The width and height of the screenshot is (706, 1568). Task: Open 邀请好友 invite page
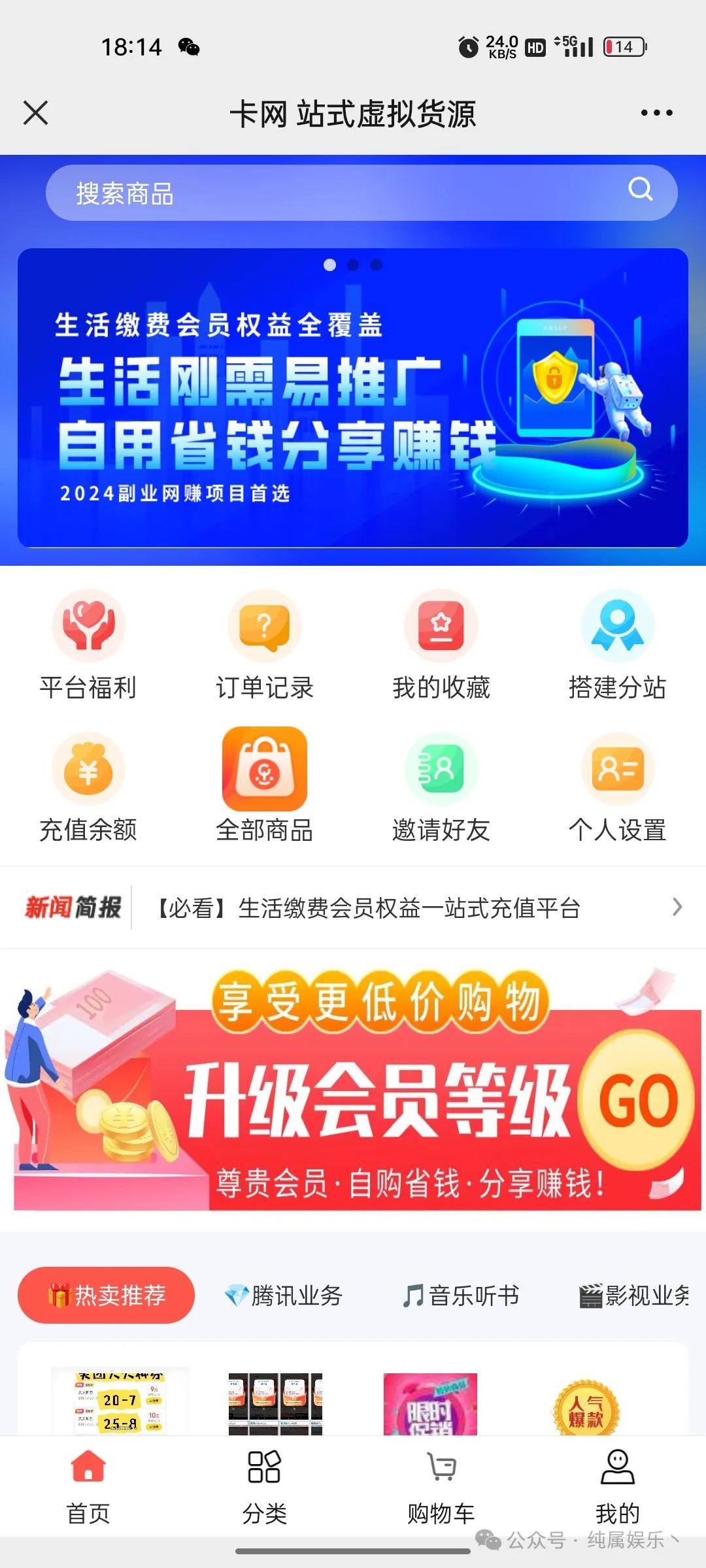[x=441, y=787]
